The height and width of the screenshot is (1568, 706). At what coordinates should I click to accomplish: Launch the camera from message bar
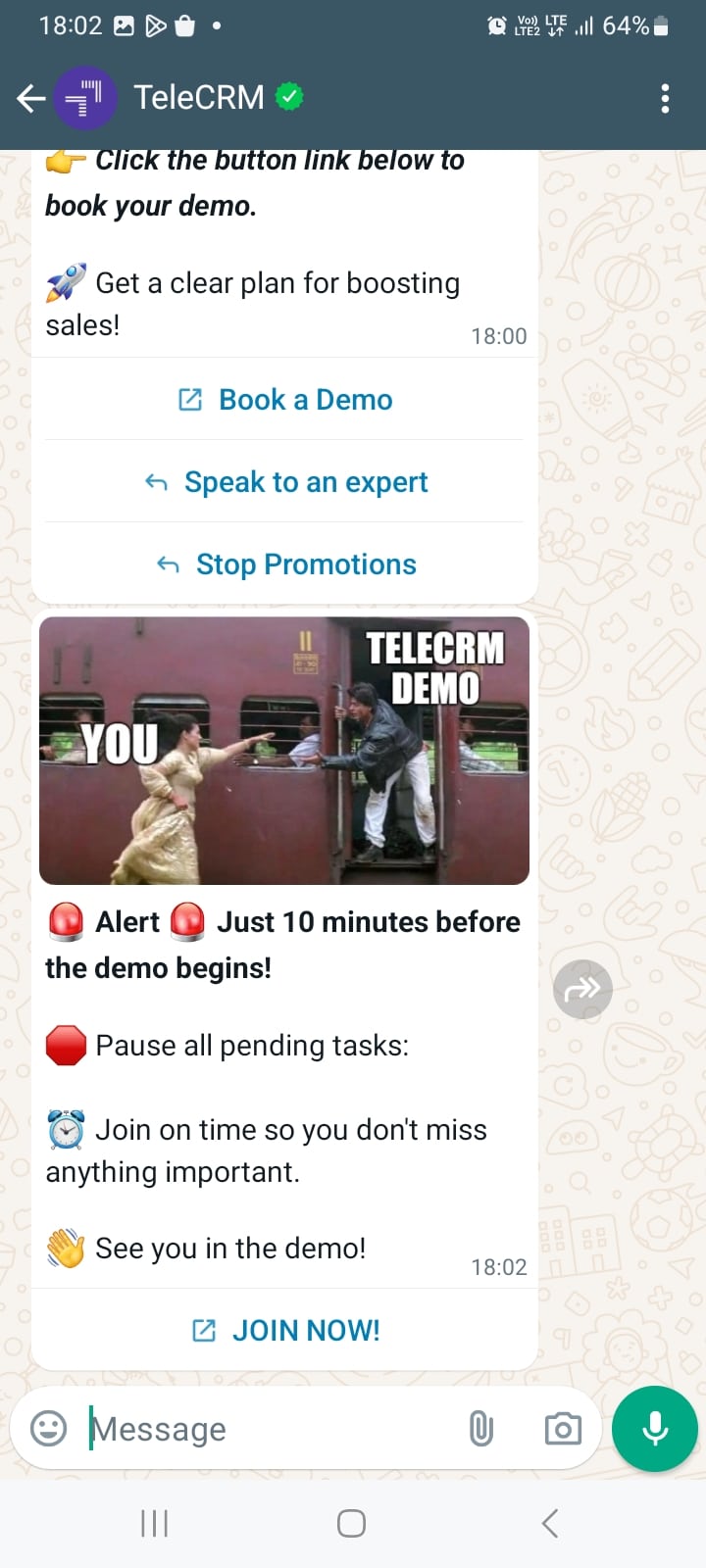point(563,1429)
